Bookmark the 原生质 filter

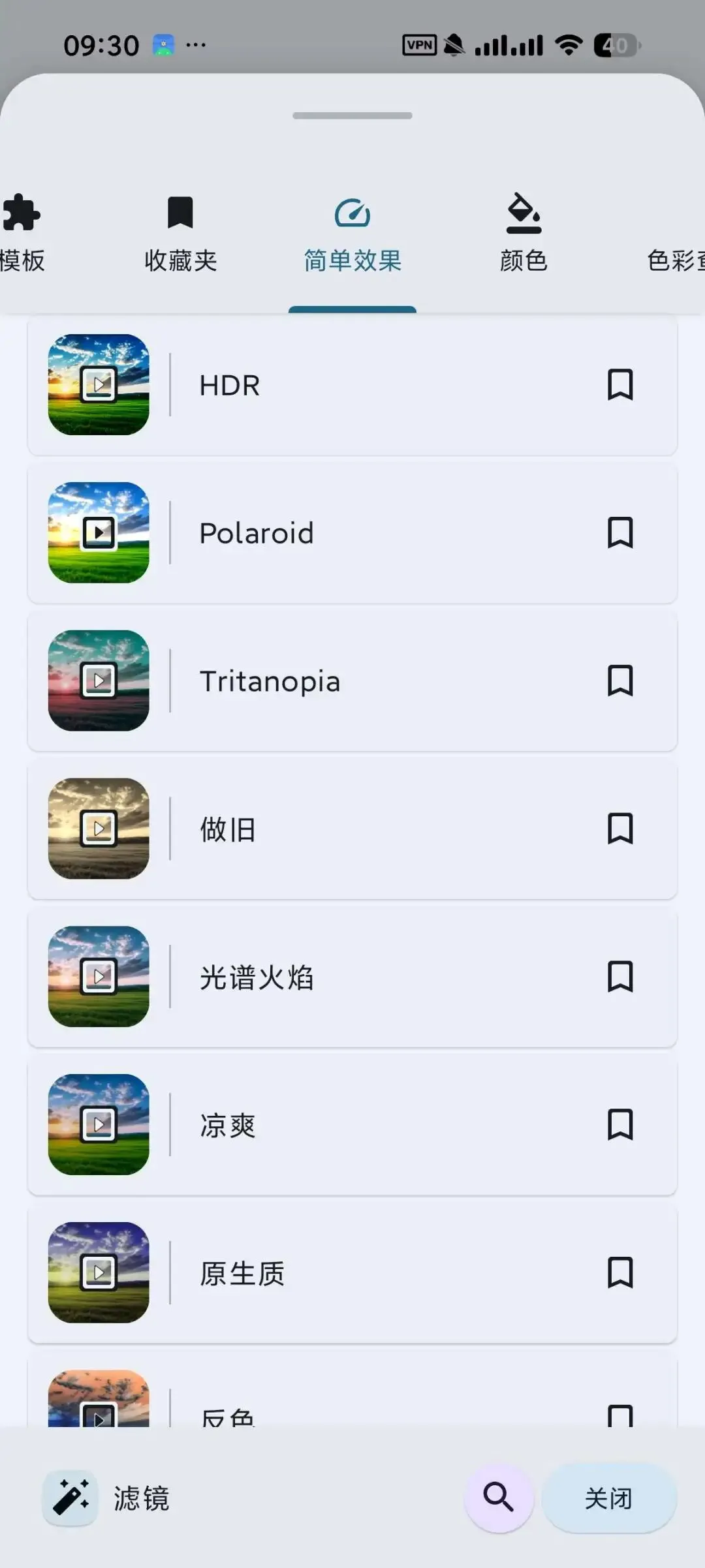619,1272
